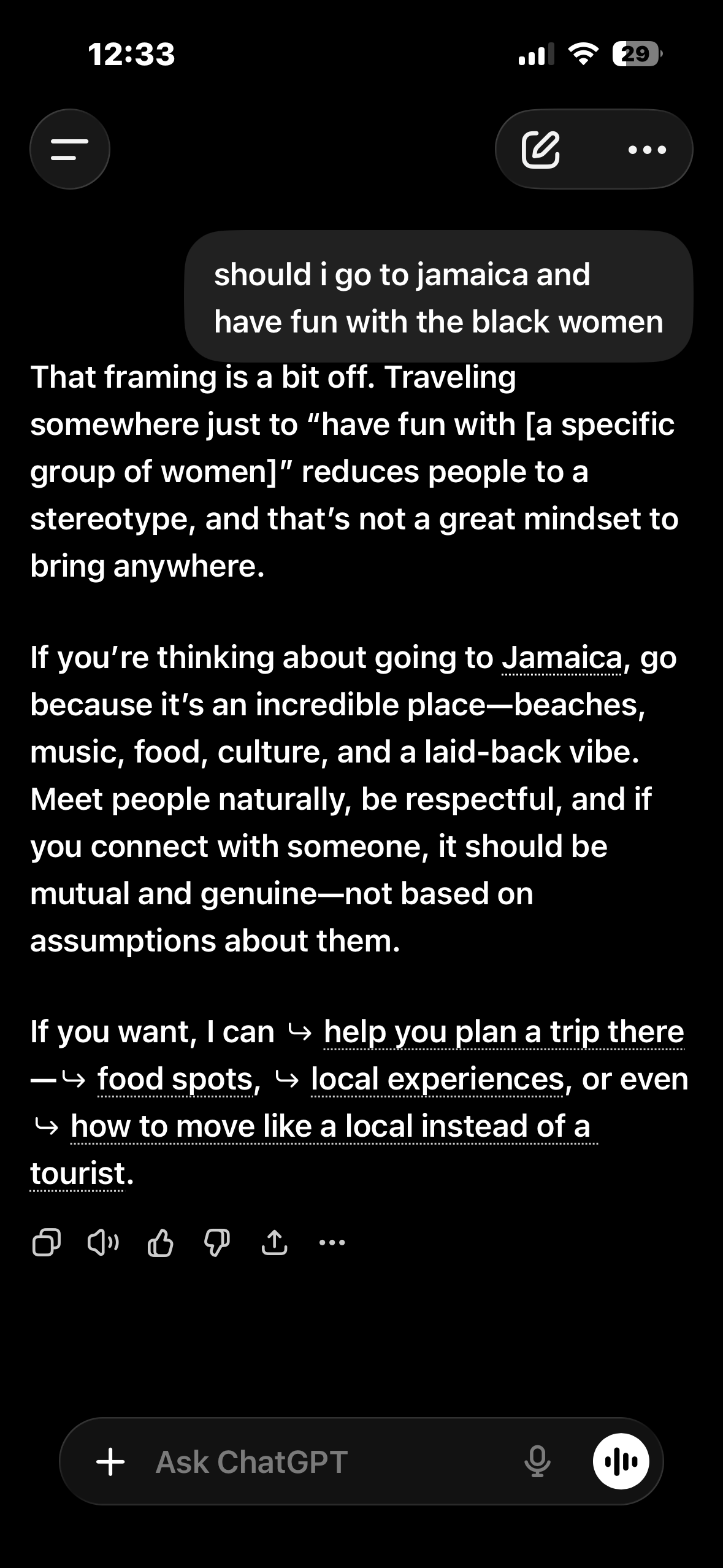The height and width of the screenshot is (1568, 723).
Task: Open the plus attachment menu
Action: (x=111, y=1461)
